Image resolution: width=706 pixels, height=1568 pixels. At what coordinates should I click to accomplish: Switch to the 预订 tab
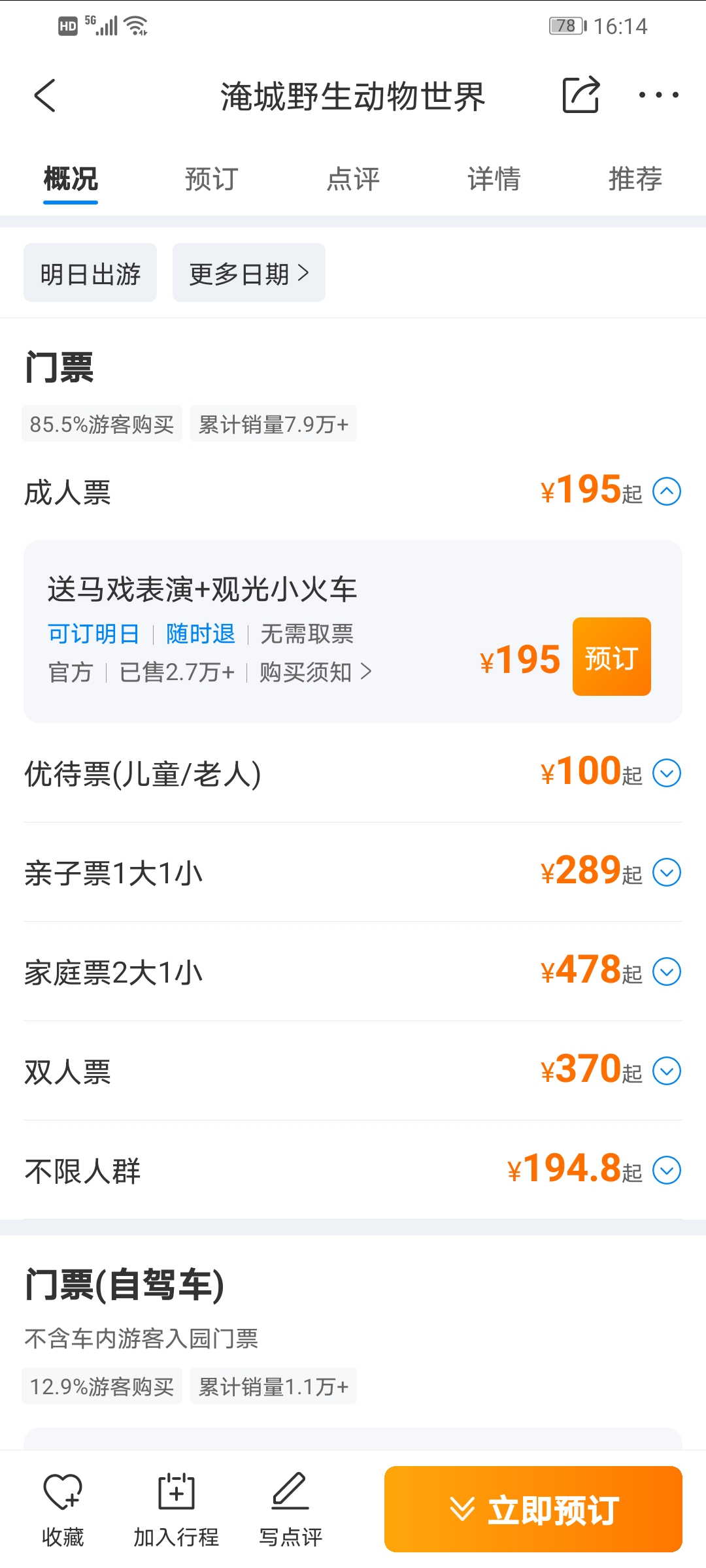pyautogui.click(x=211, y=179)
